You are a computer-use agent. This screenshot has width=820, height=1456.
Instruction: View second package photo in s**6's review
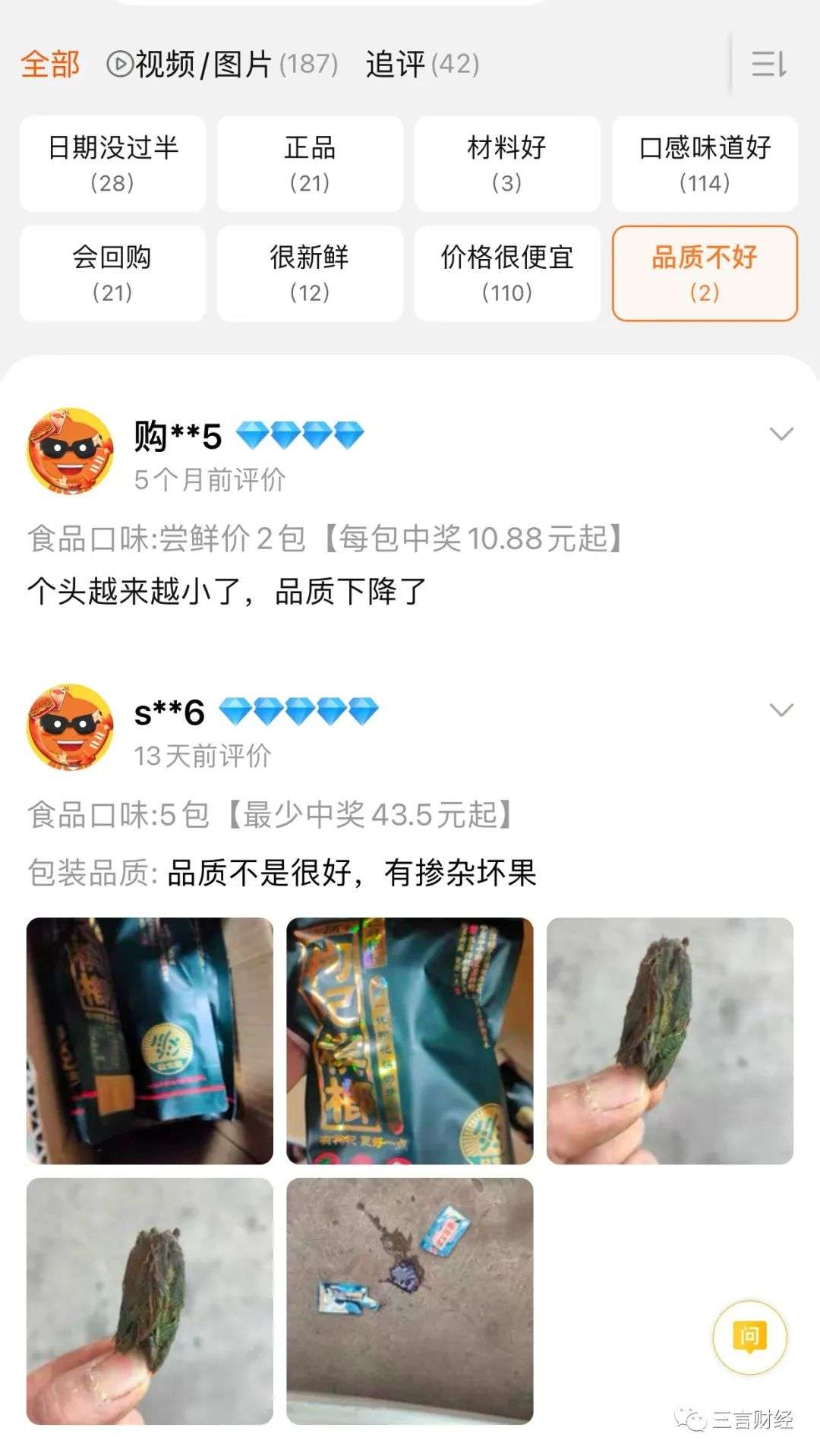tap(410, 1041)
